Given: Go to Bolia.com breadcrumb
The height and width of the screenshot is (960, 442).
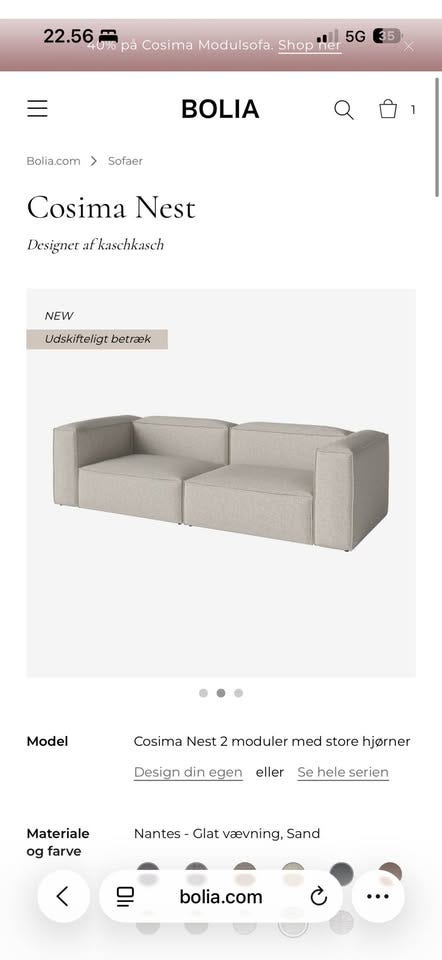Looking at the screenshot, I should (53, 161).
